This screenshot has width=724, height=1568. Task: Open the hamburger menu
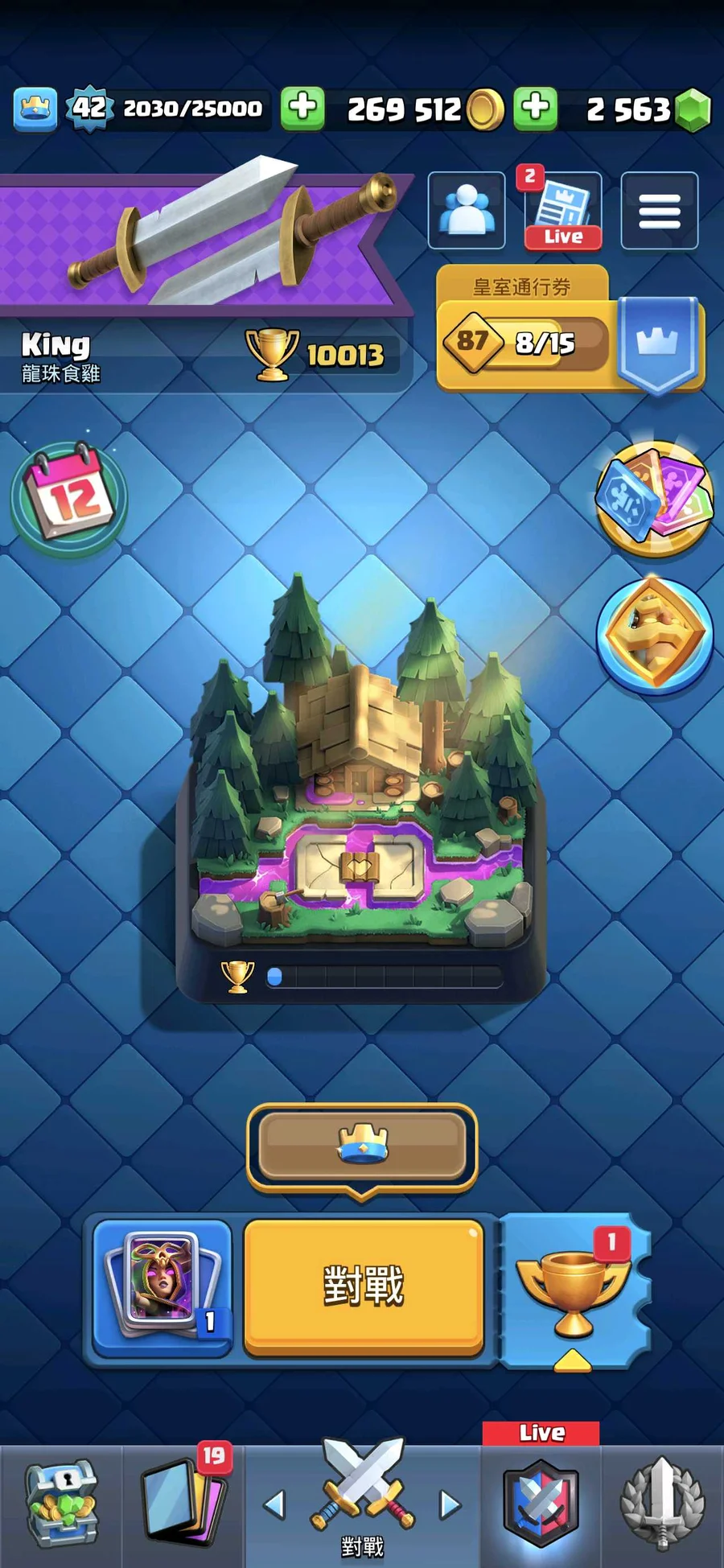[x=659, y=211]
